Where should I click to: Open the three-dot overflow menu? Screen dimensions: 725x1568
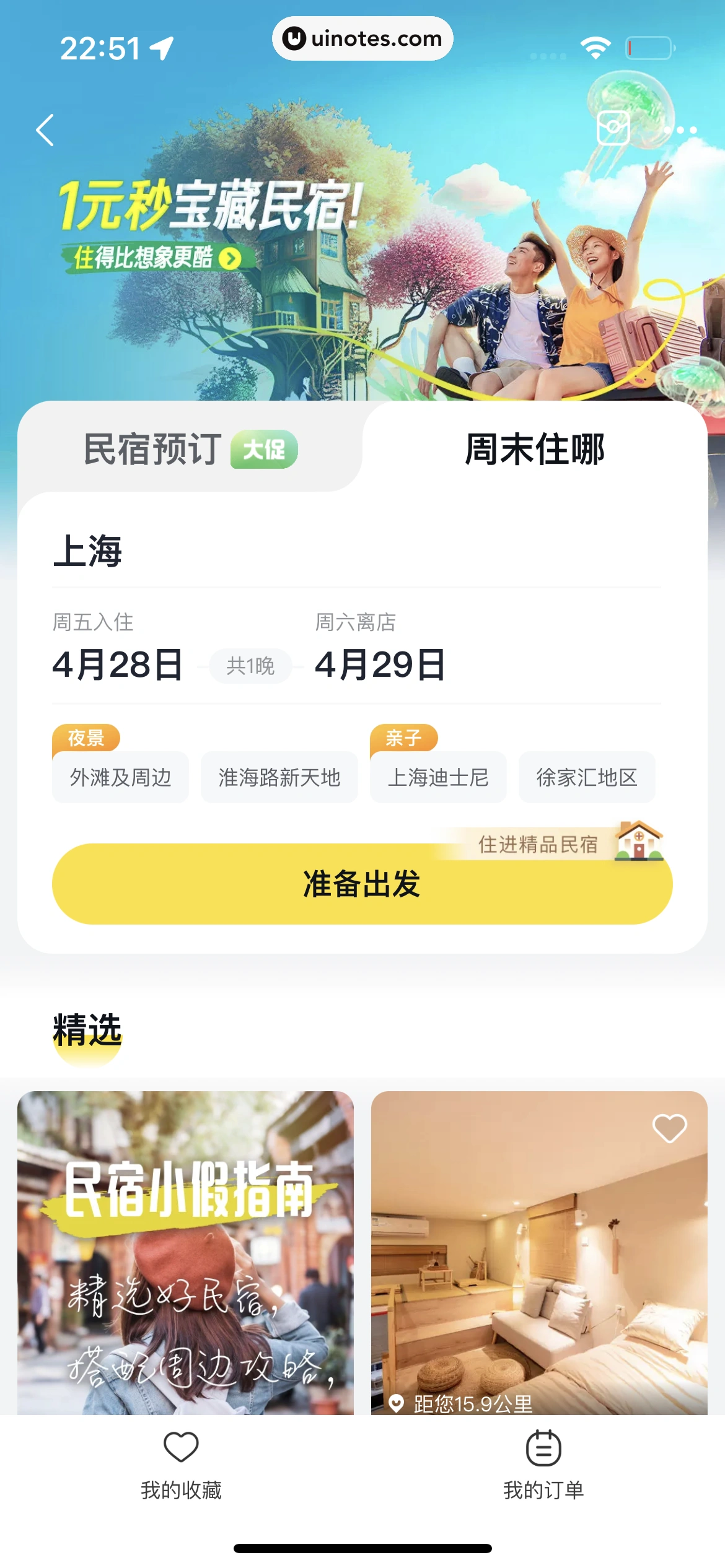(681, 130)
